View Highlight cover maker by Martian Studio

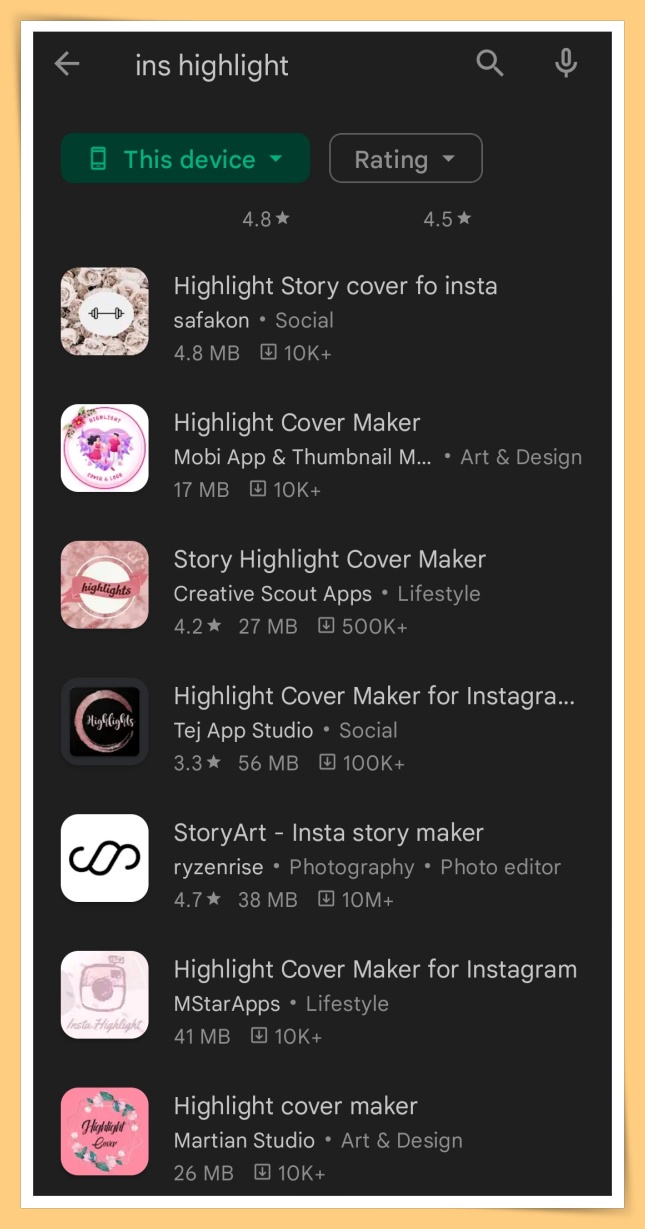[295, 1107]
